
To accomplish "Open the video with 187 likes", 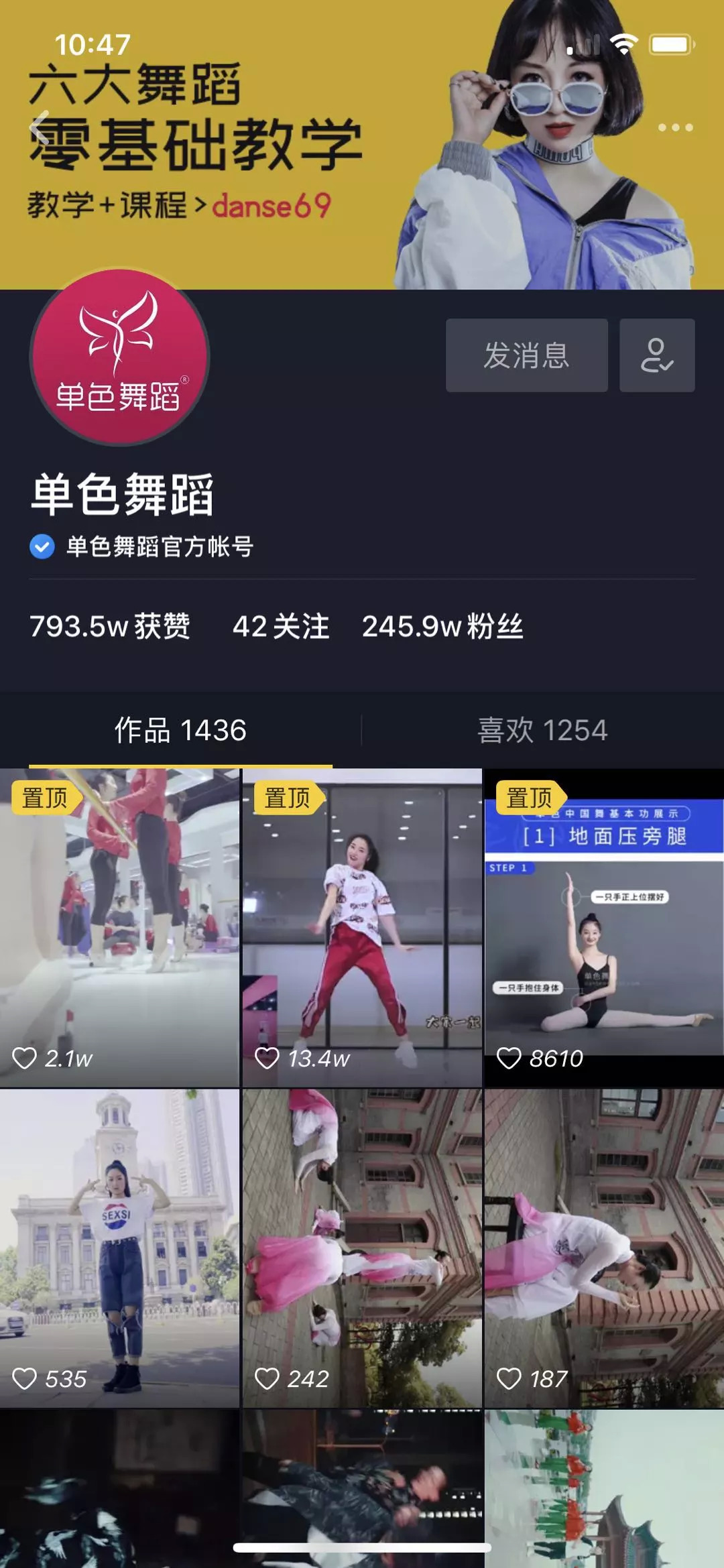I will point(604,1248).
